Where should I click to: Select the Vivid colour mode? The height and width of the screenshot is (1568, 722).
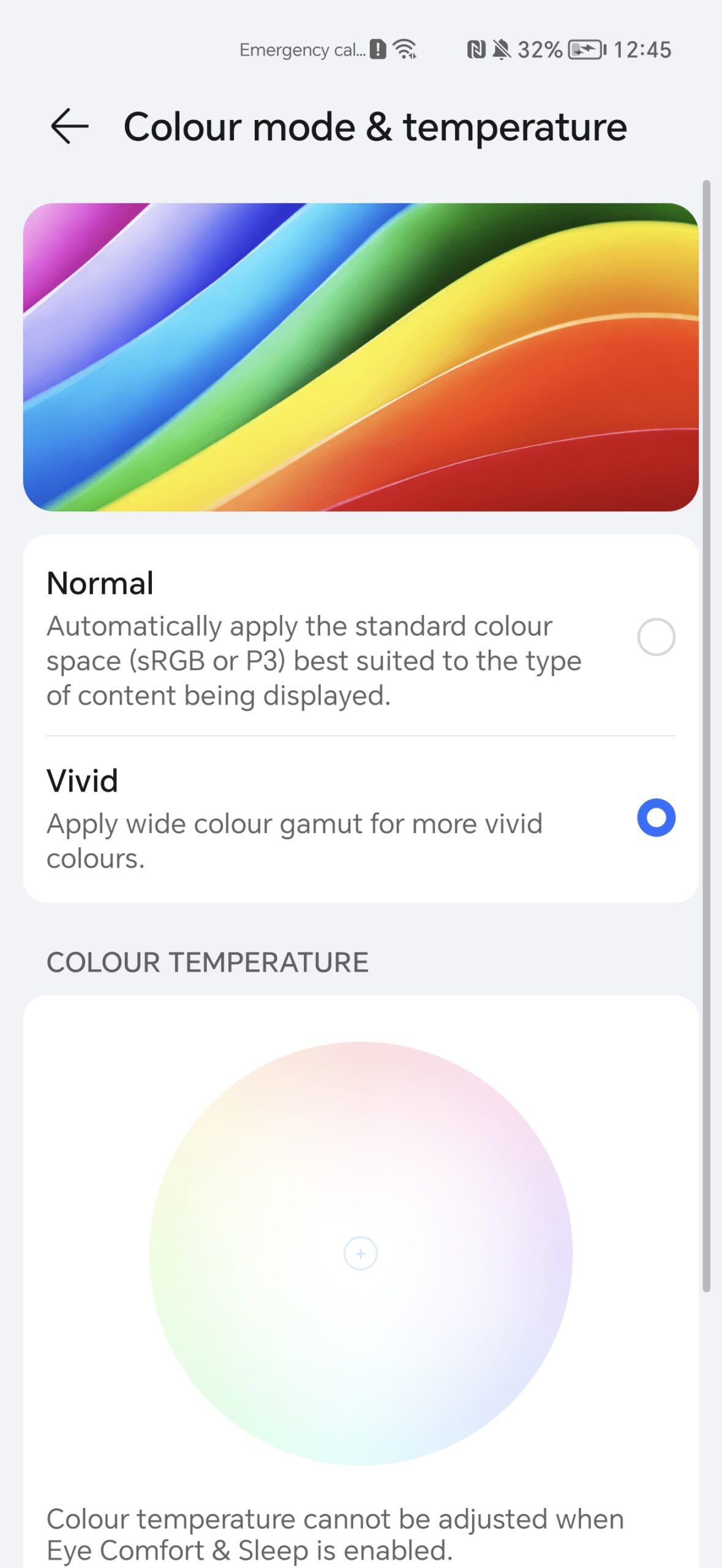pyautogui.click(x=361, y=818)
